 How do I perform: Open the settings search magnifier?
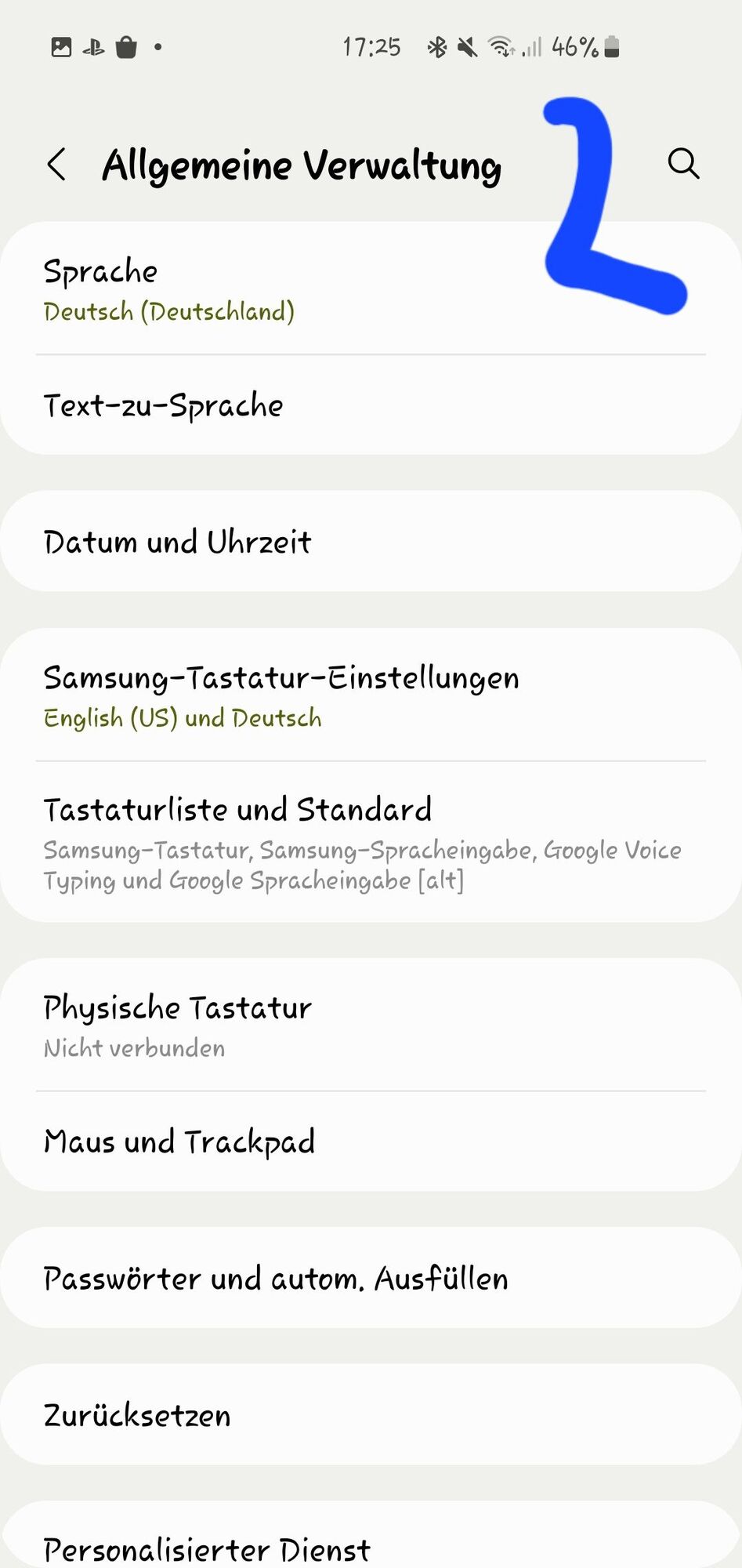pos(683,164)
